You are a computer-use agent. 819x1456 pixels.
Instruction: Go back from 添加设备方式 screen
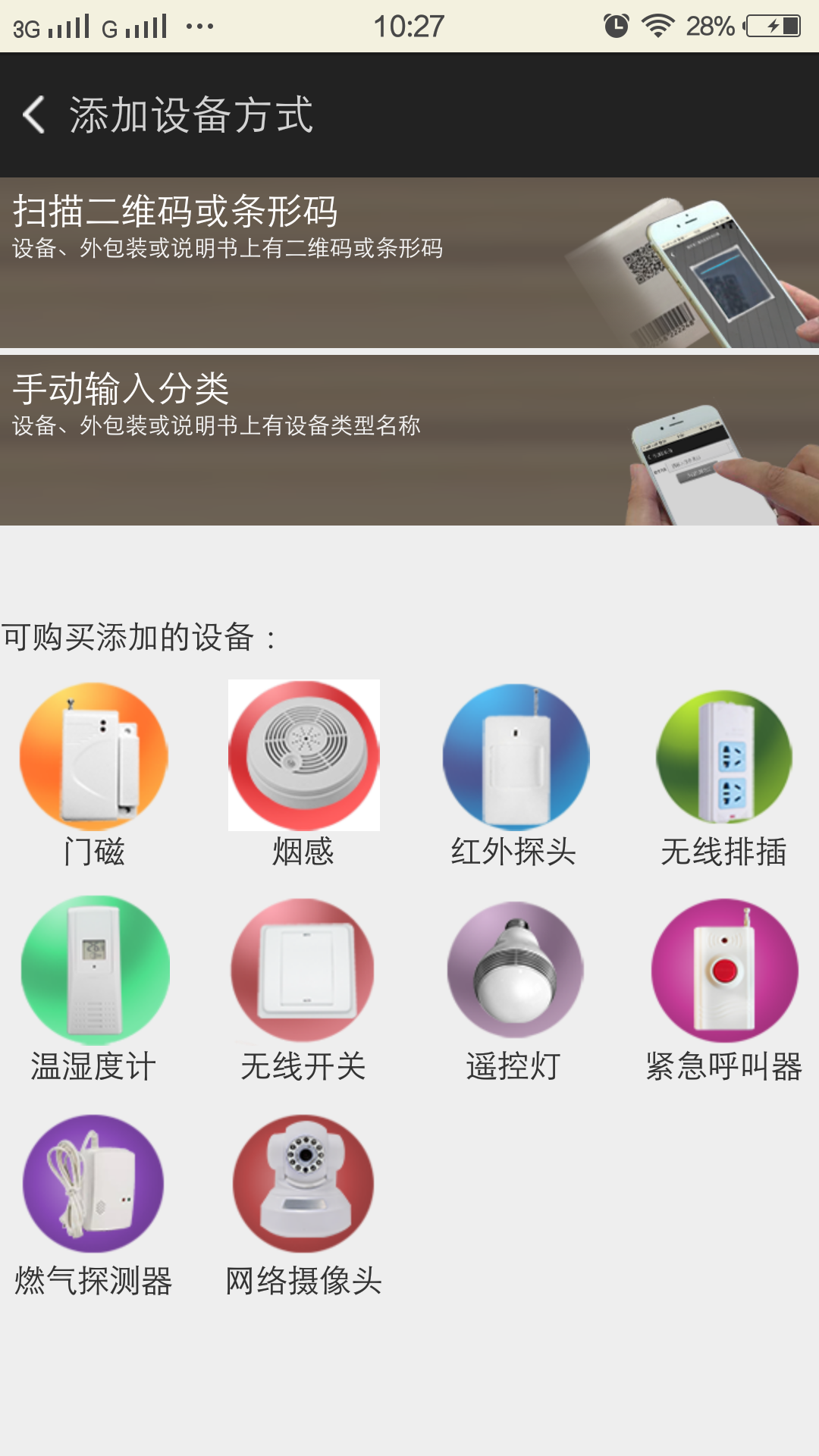34,115
